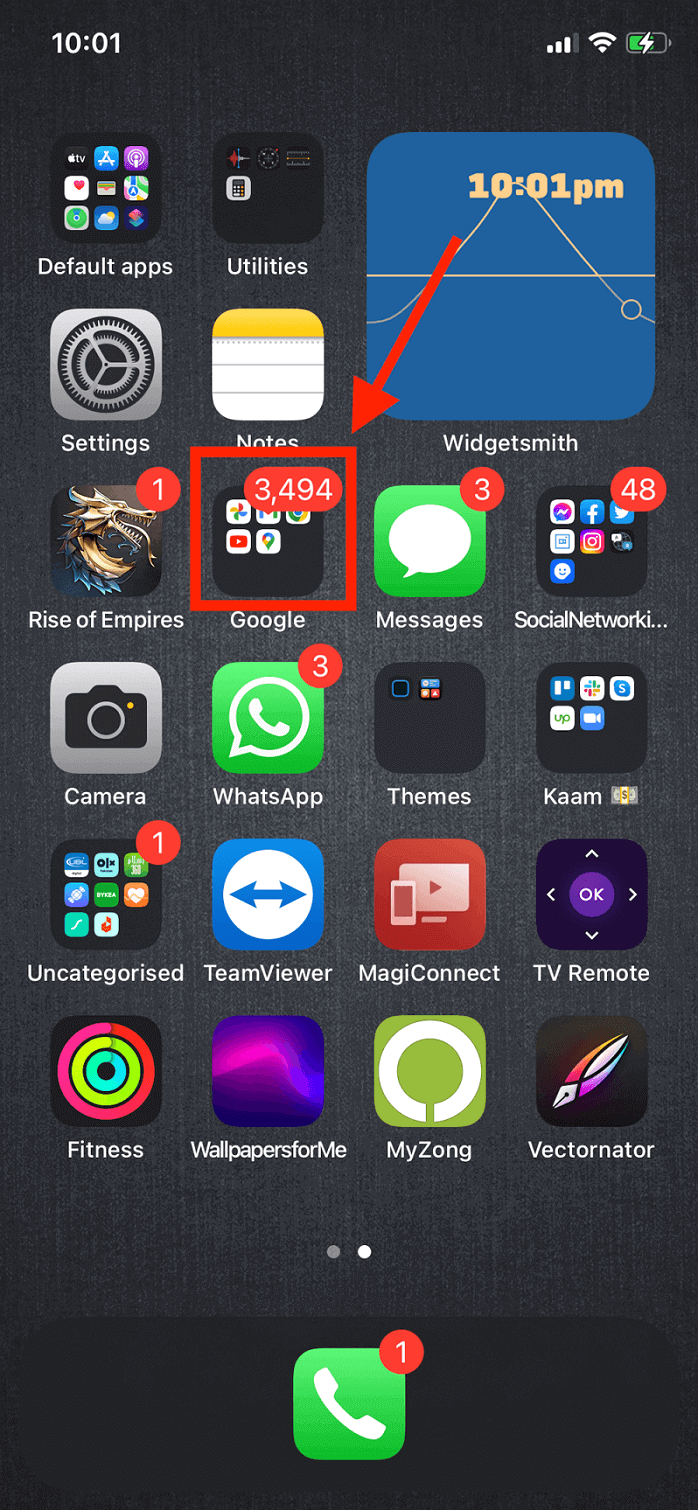The height and width of the screenshot is (1510, 698).
Task: Launch the Settings app
Action: (105, 364)
